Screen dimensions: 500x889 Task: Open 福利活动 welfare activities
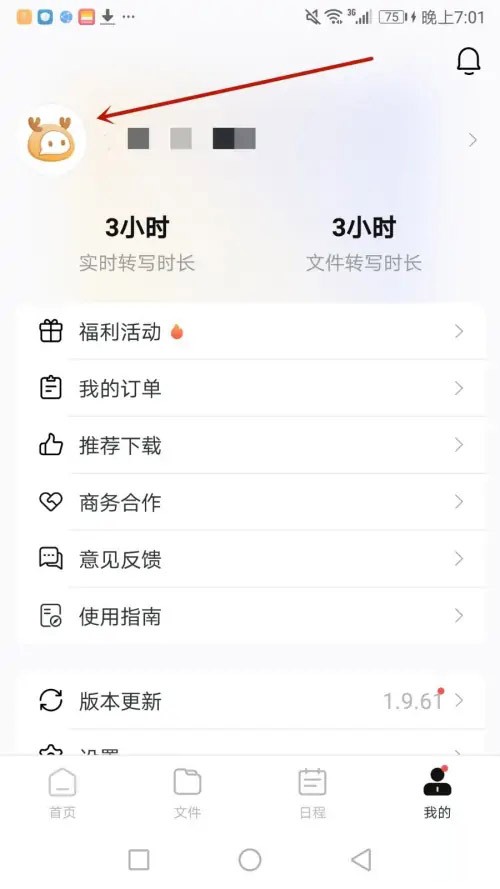pos(250,332)
